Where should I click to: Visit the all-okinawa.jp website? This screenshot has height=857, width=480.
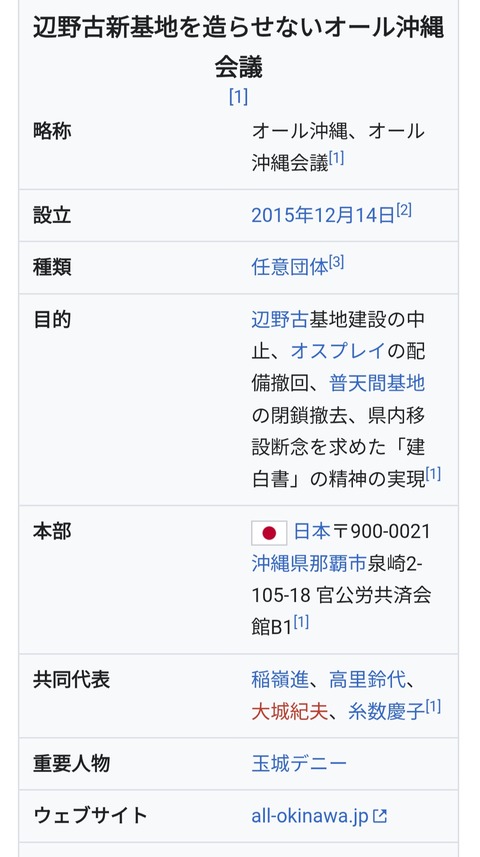(319, 816)
